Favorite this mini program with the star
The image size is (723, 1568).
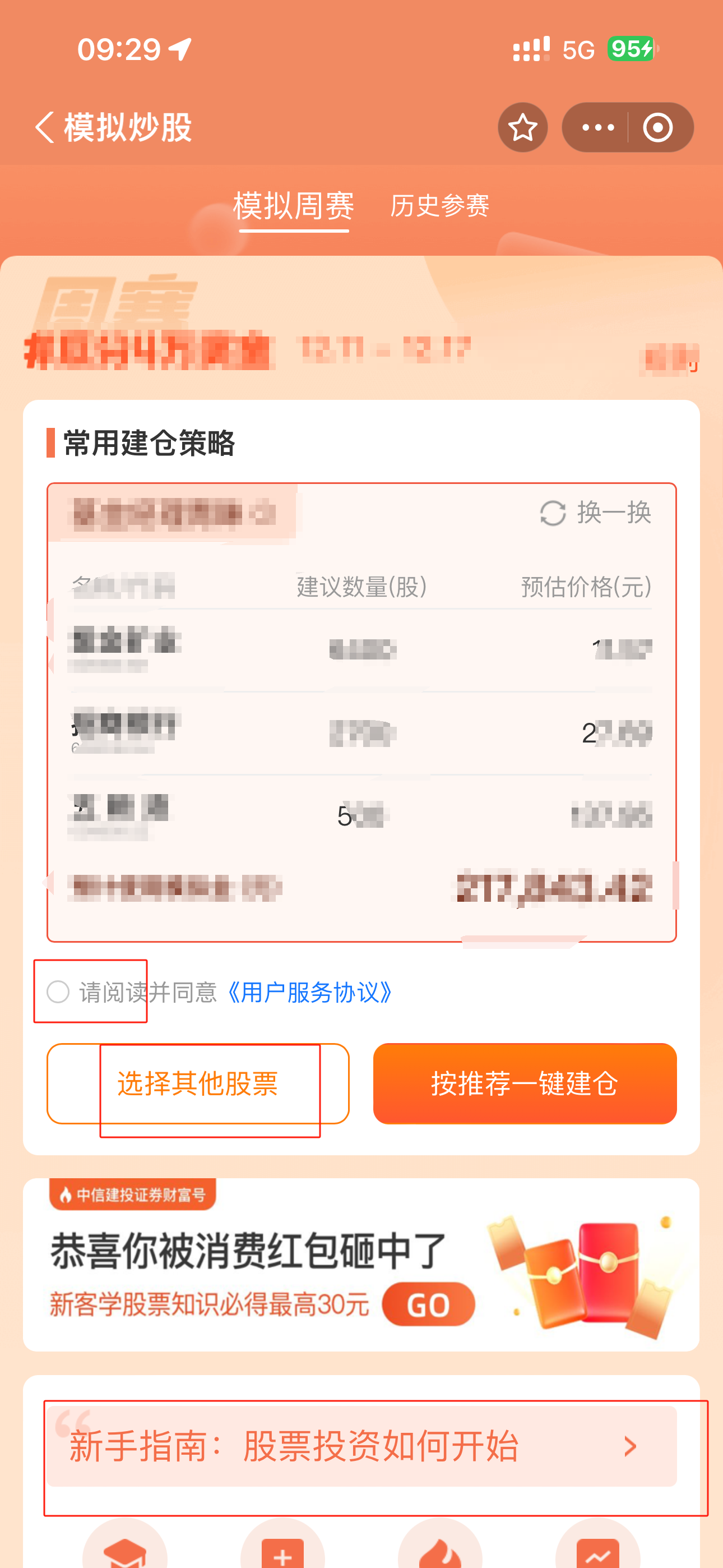pyautogui.click(x=522, y=127)
